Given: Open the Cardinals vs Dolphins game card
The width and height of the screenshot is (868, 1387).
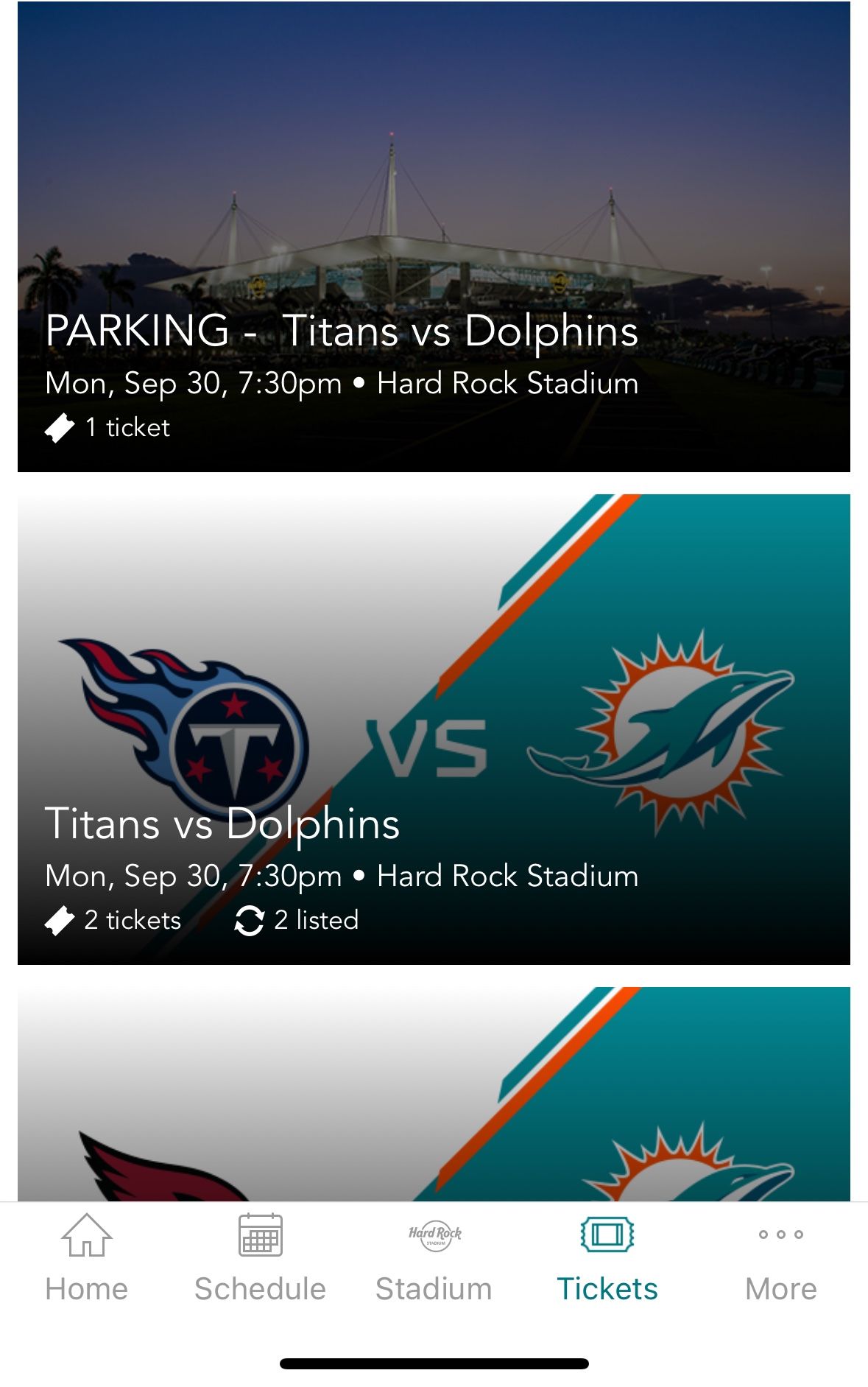Looking at the screenshot, I should pos(434,1094).
